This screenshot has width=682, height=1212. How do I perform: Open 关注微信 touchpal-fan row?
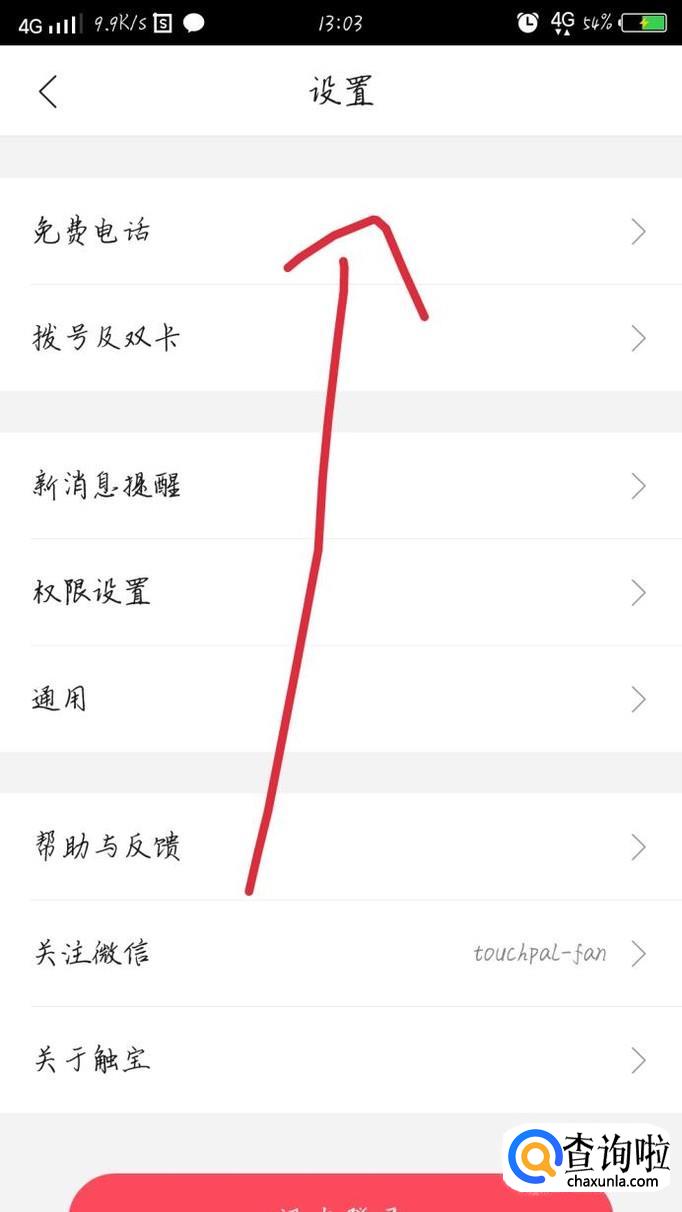(341, 953)
